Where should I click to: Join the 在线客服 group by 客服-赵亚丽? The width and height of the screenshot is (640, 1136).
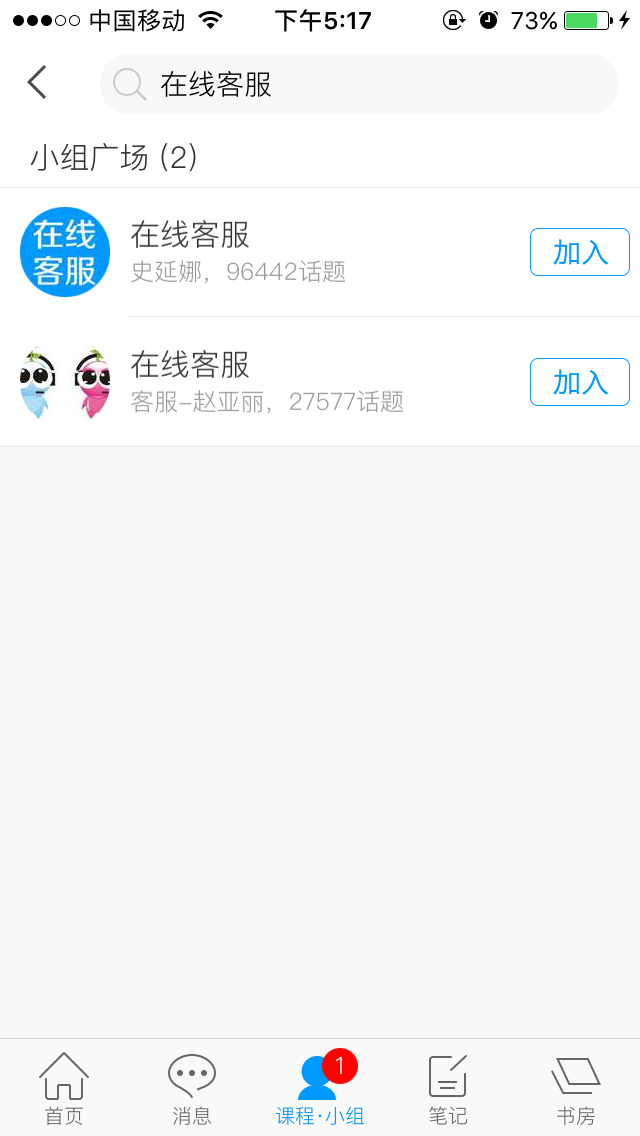(579, 382)
